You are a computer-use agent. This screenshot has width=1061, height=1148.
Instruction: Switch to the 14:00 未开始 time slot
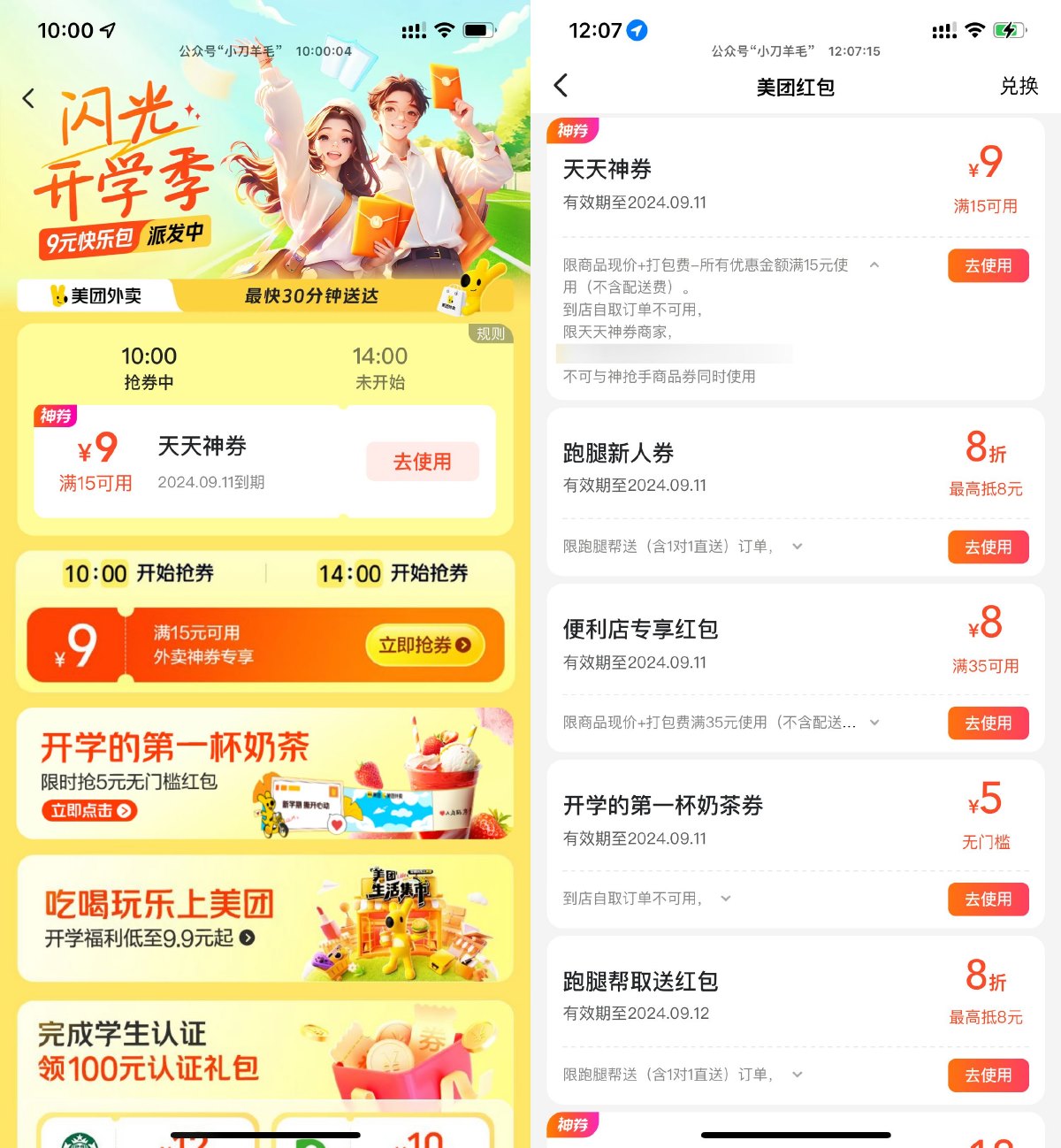coord(380,368)
